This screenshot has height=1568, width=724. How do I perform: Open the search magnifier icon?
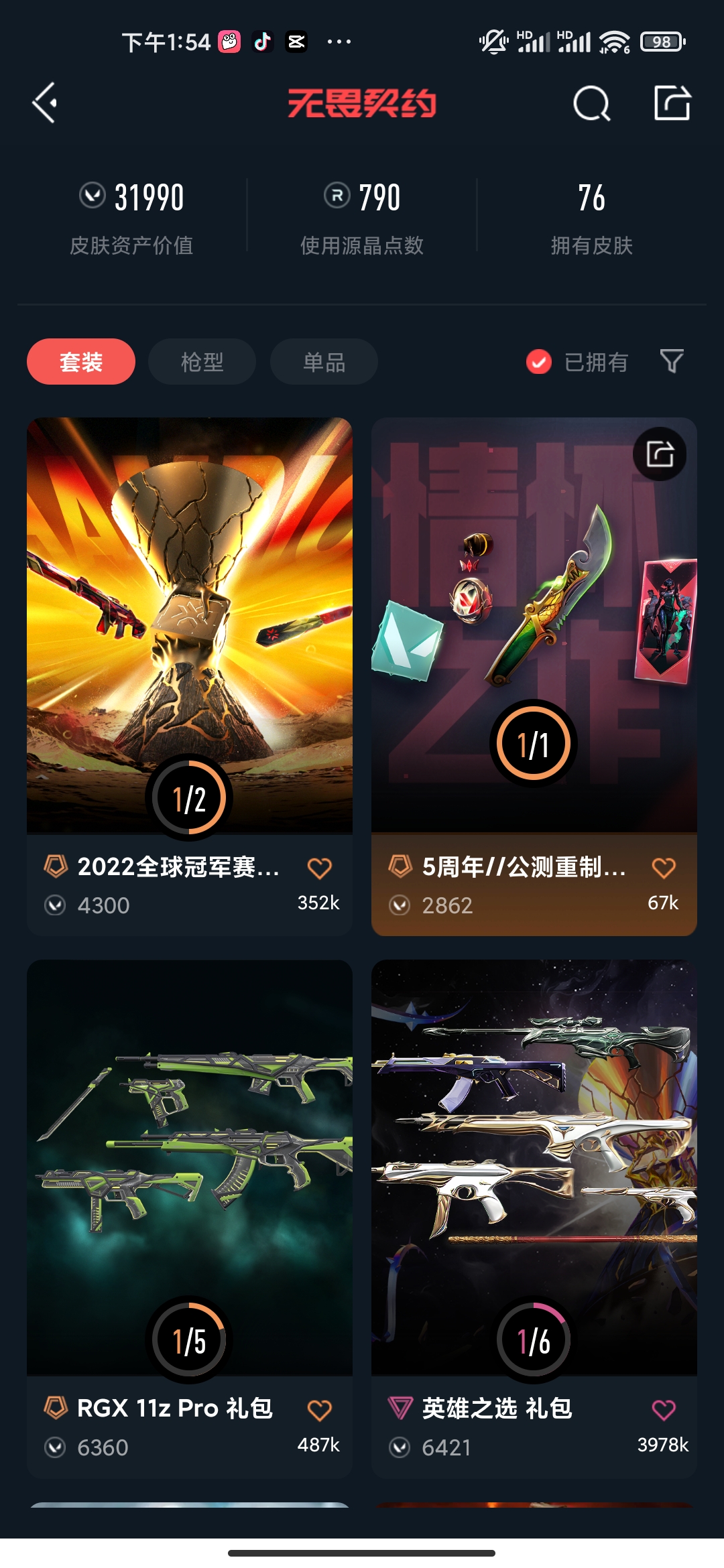pos(592,103)
